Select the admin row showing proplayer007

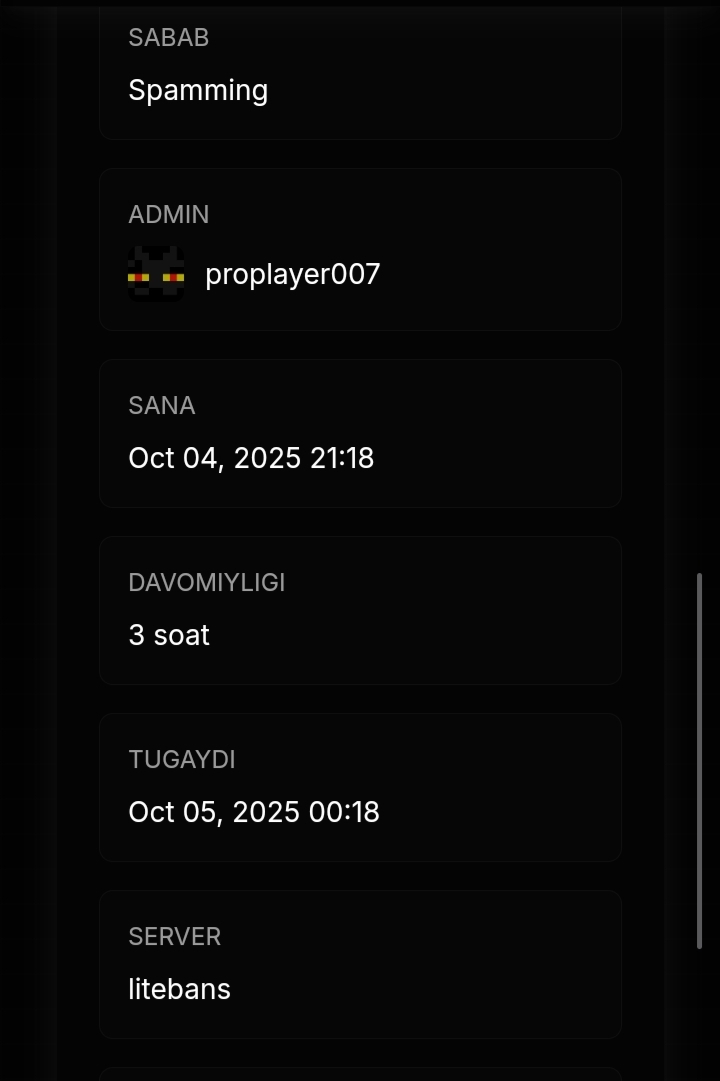[x=292, y=273]
